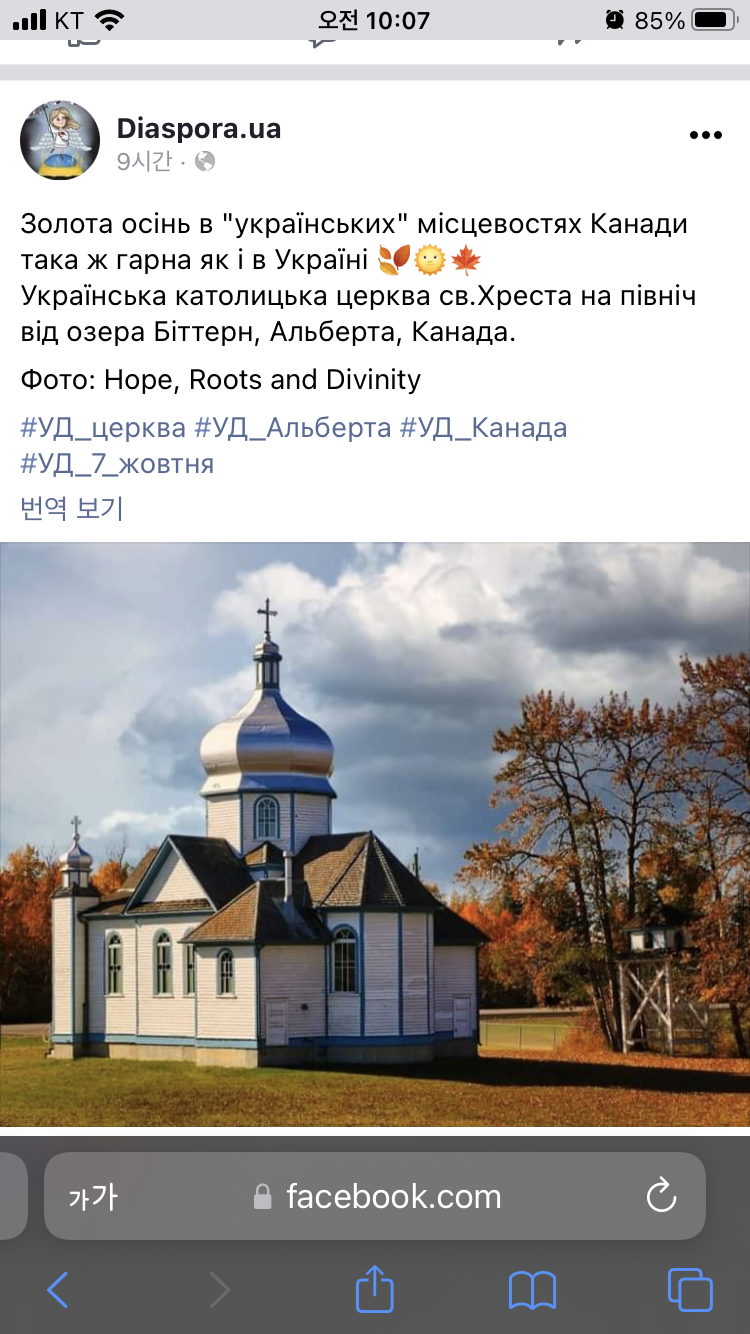Tap the facebook.com address bar
This screenshot has width=750, height=1334.
coord(390,1196)
